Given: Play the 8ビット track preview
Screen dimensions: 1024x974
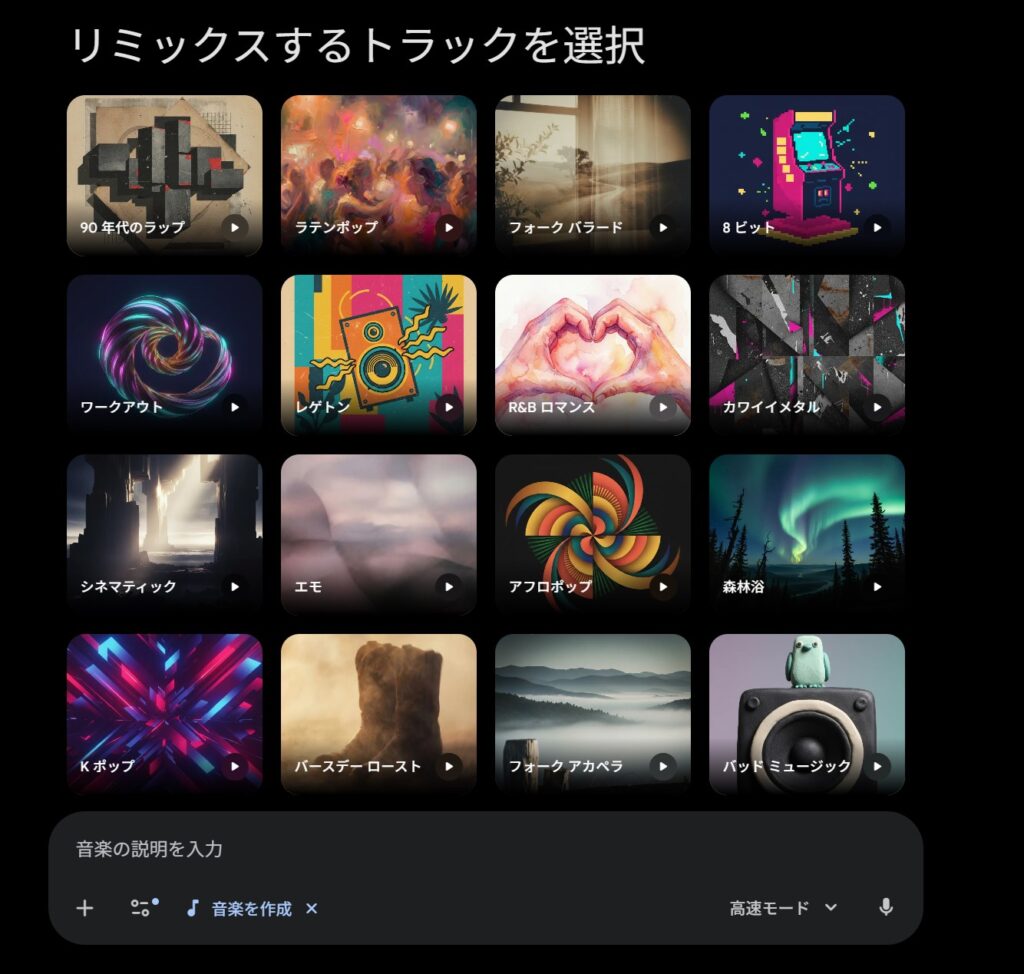Looking at the screenshot, I should 876,227.
